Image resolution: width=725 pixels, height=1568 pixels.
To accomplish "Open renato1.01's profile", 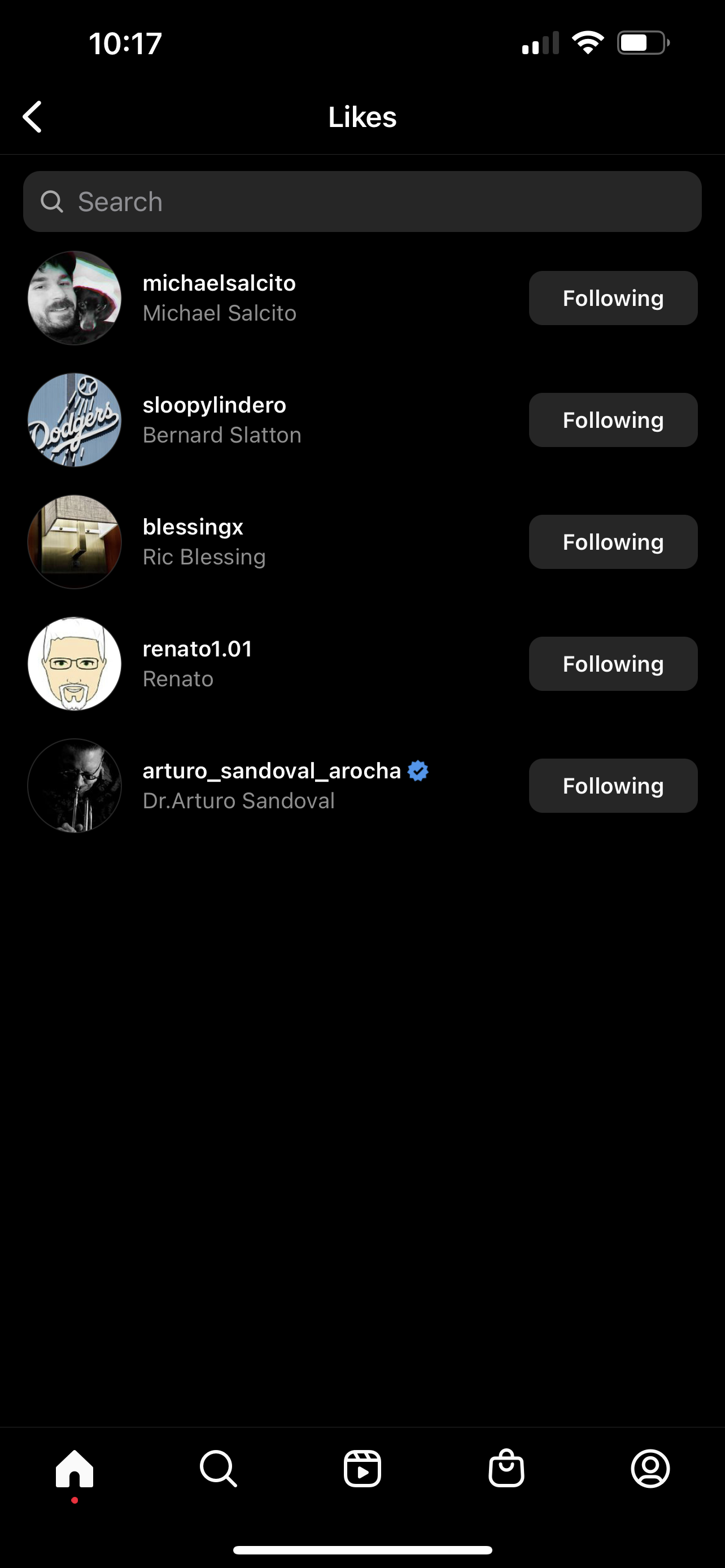I will pyautogui.click(x=196, y=649).
